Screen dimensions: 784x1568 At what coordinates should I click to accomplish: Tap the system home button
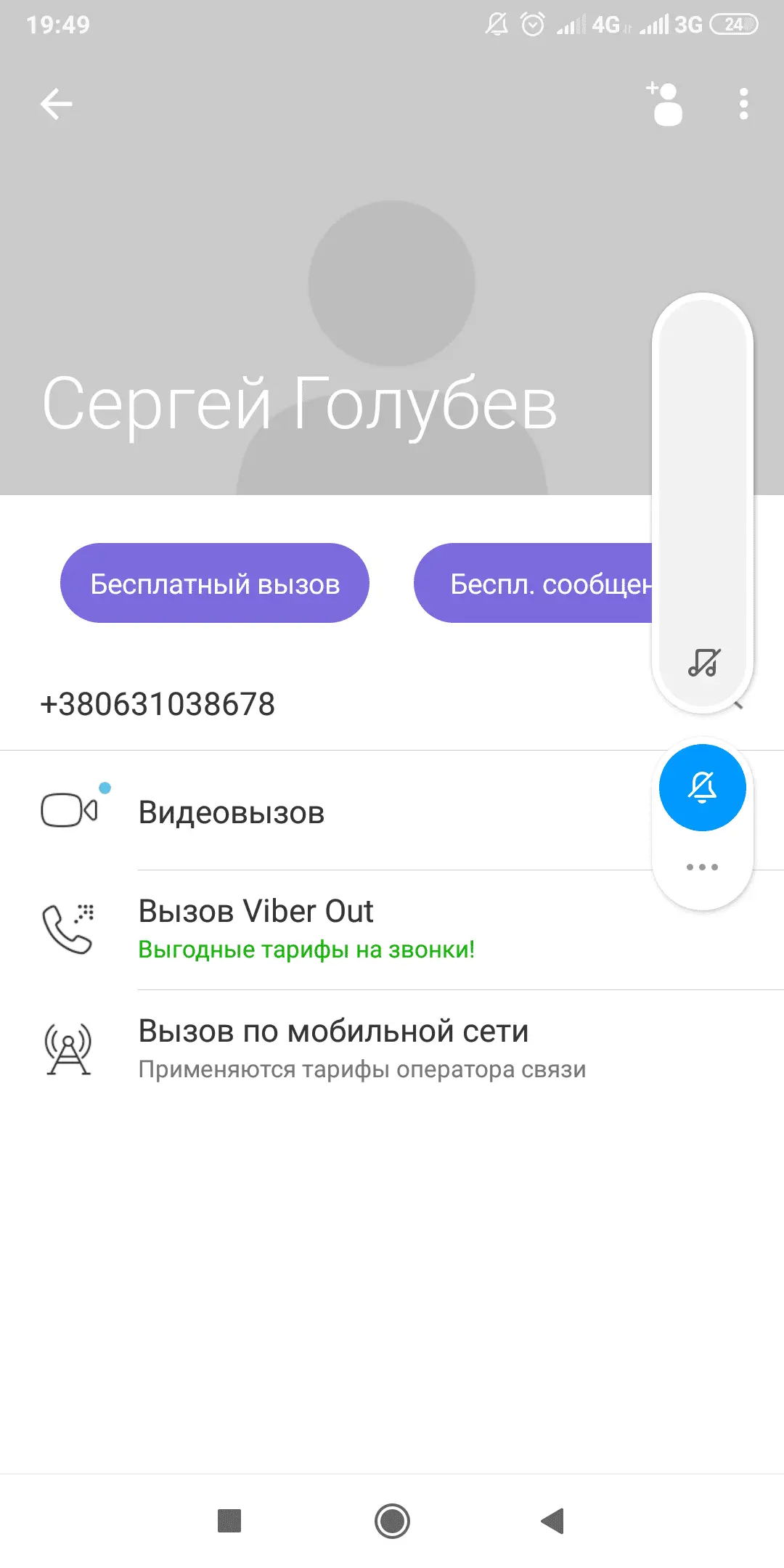point(392,1521)
